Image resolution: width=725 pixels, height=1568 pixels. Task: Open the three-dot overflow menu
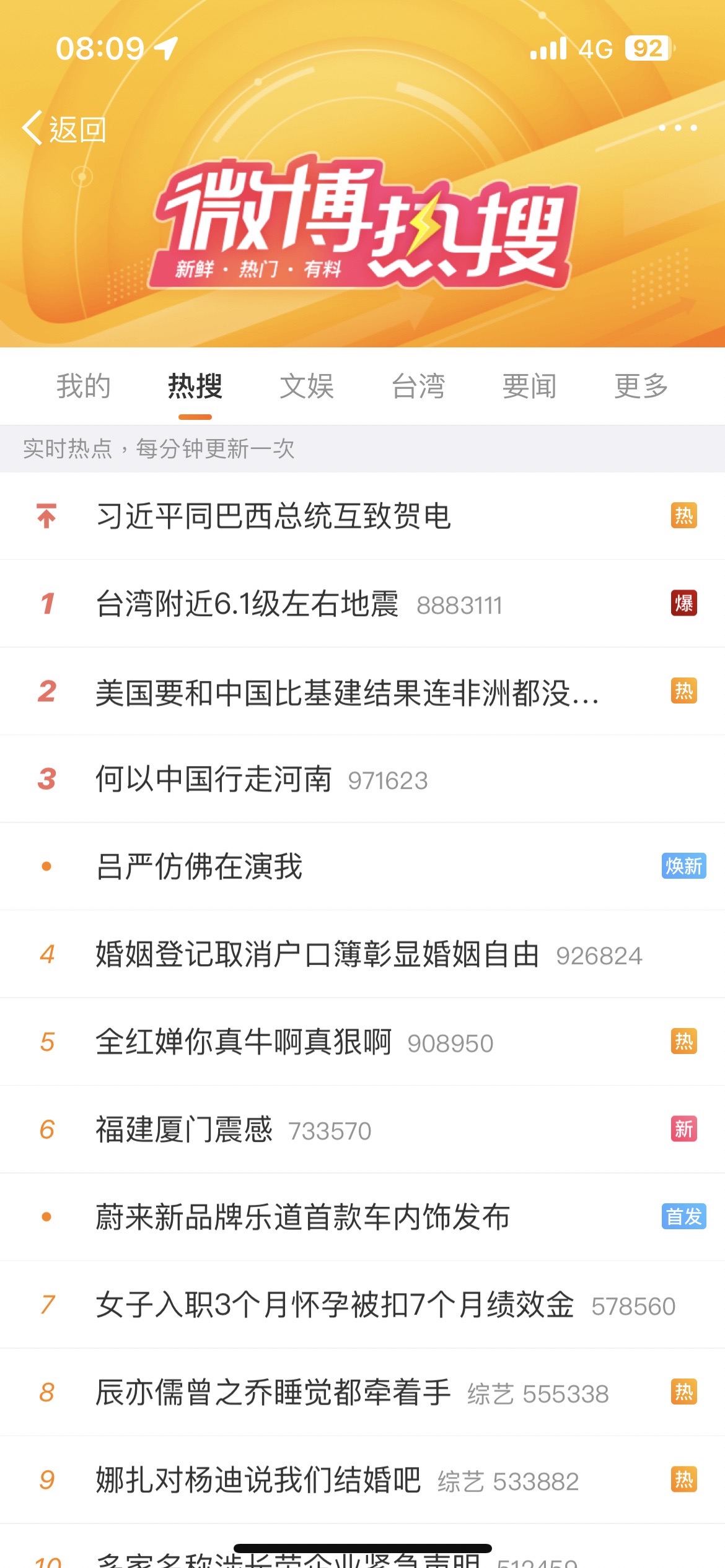coord(677,128)
